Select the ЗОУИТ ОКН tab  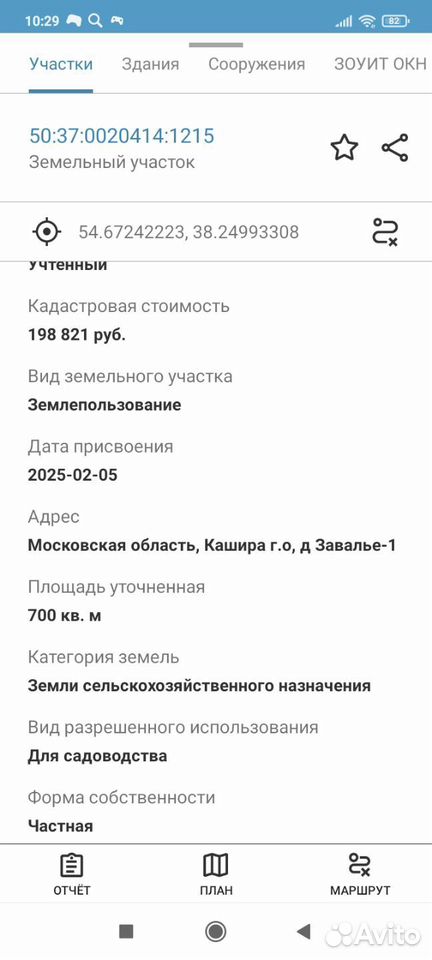tap(380, 64)
